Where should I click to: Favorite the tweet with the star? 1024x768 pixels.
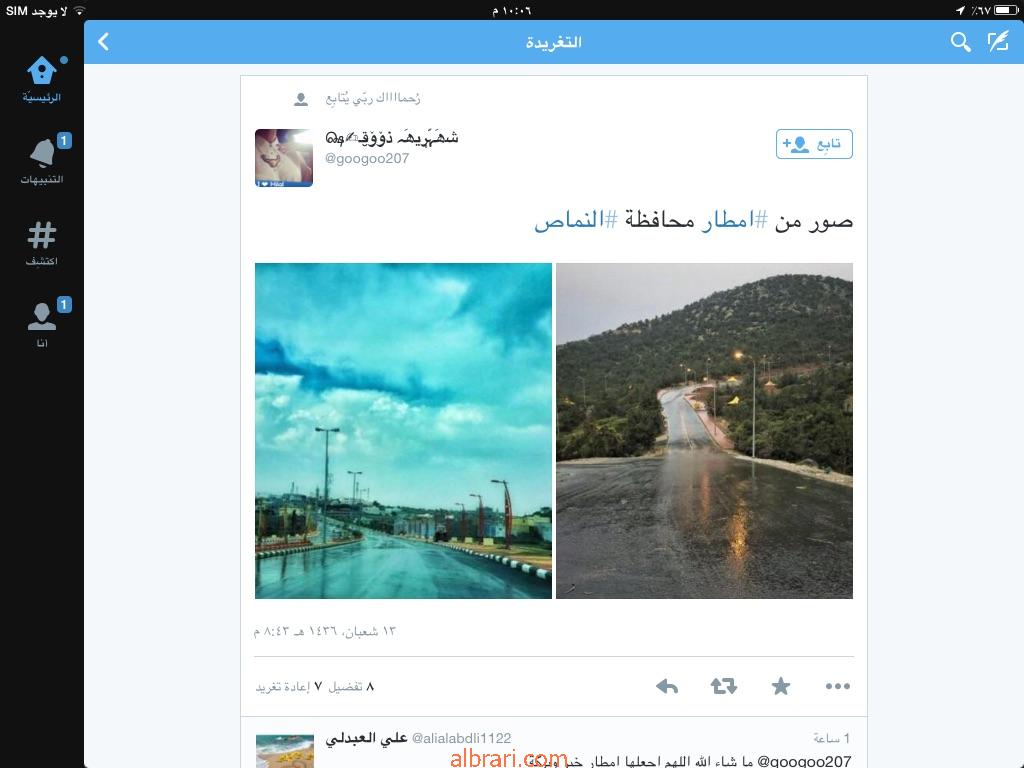coord(781,686)
